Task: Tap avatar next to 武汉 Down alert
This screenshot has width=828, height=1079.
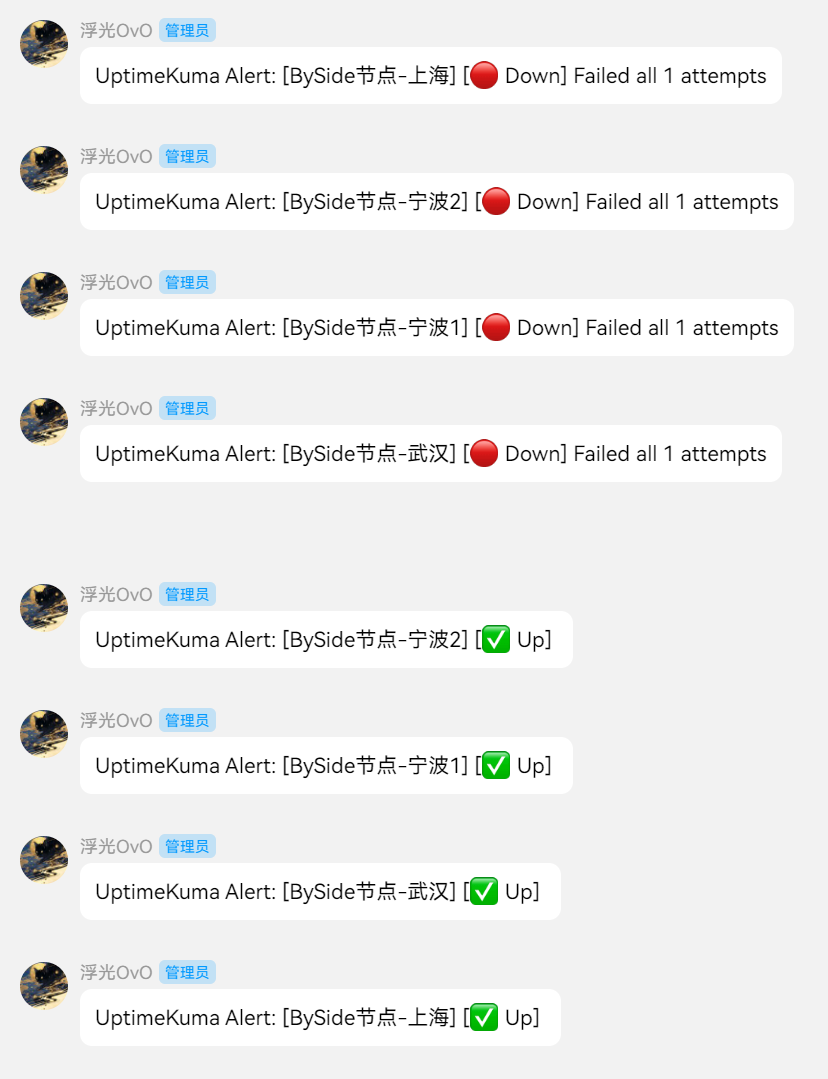Action: [44, 422]
